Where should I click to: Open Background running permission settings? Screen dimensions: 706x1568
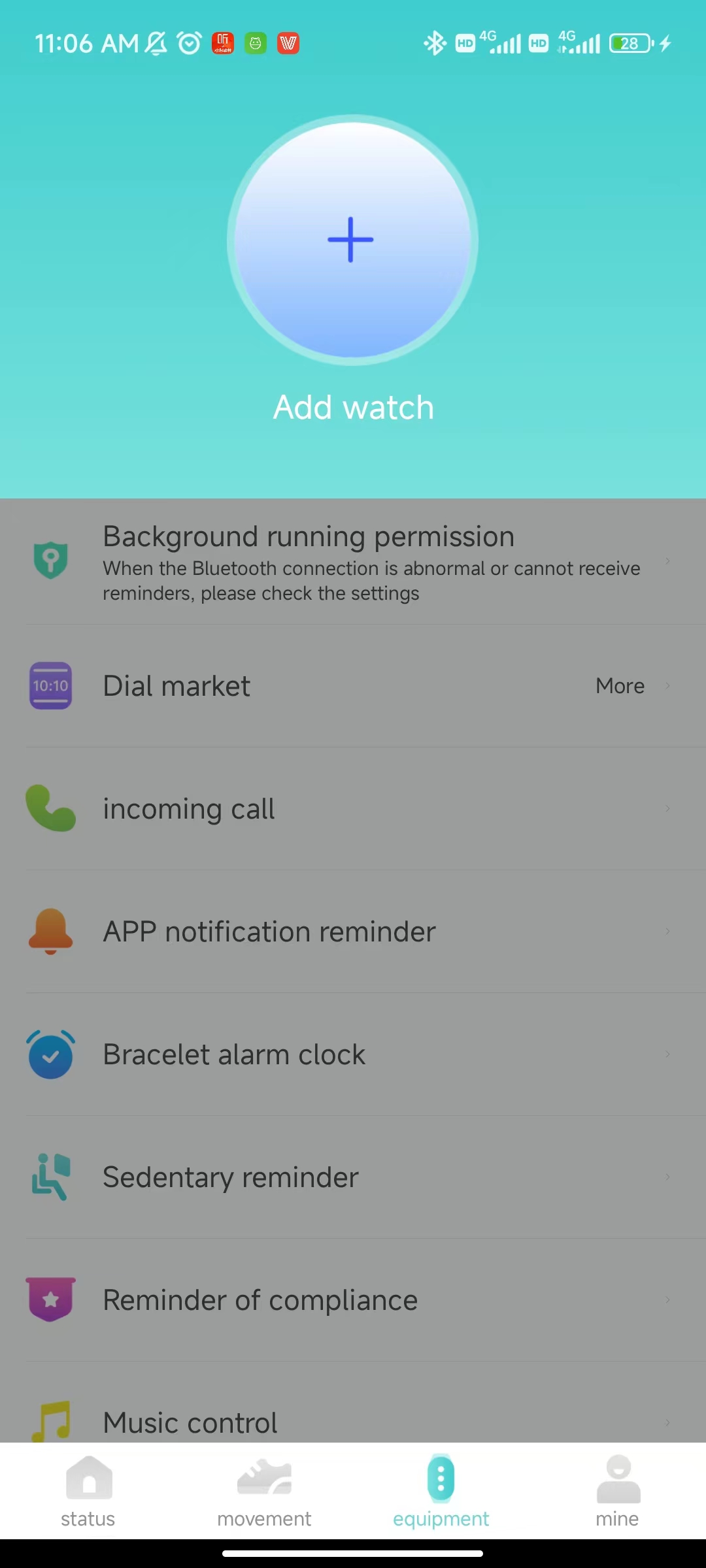click(353, 562)
